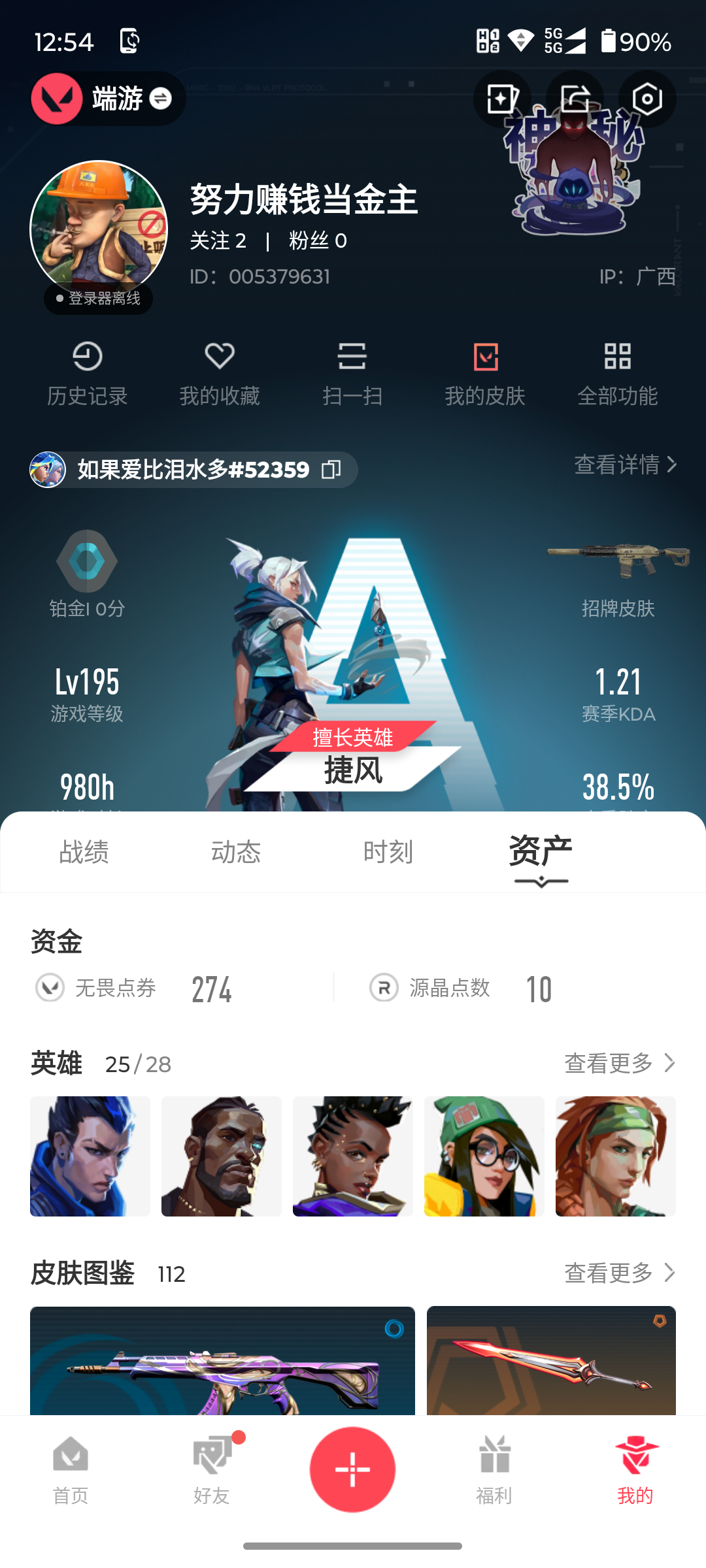Open the 我的收藏 heart icon
The width and height of the screenshot is (706, 1568).
[220, 372]
